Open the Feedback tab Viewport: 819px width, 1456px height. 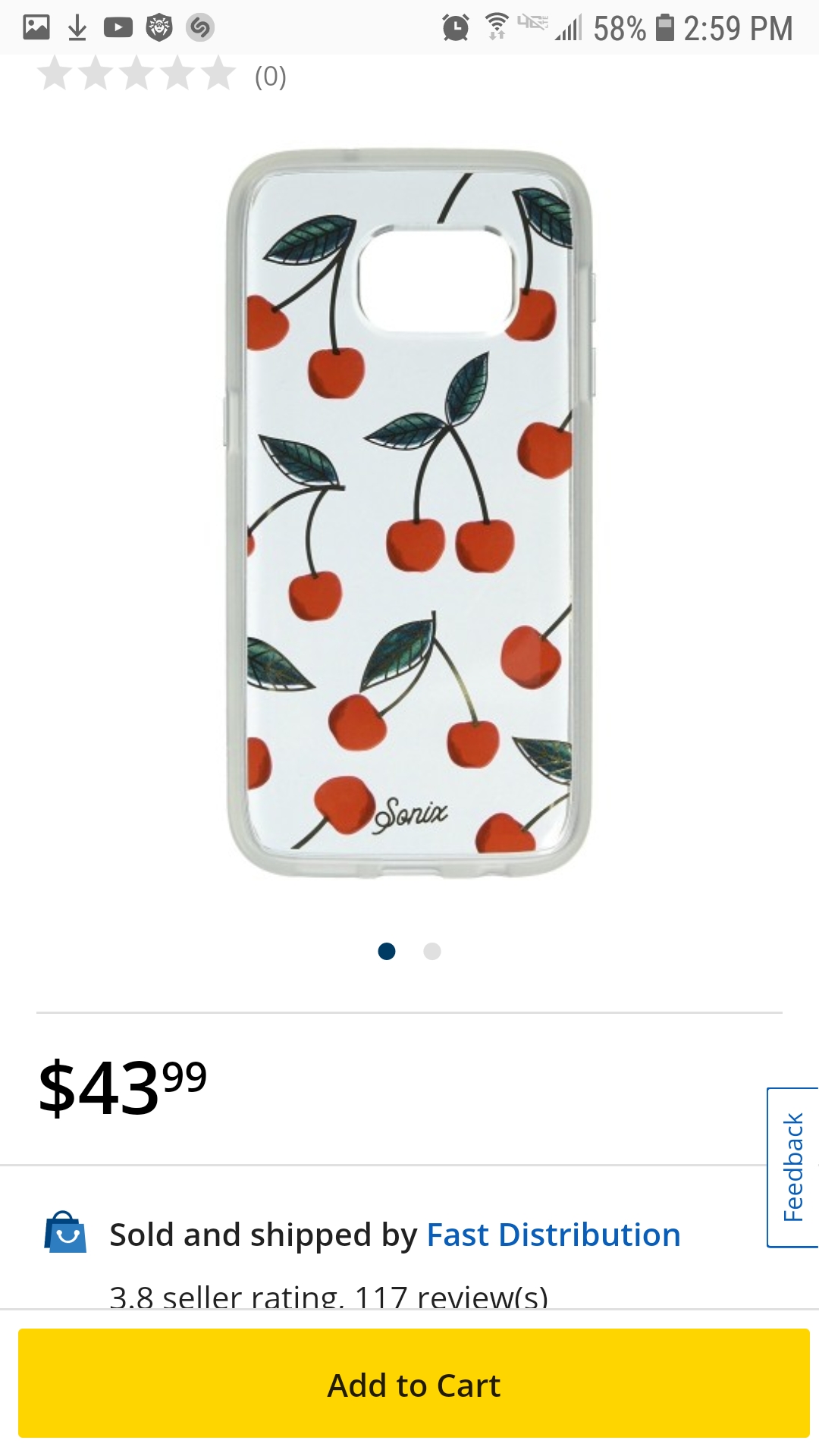click(x=792, y=1167)
